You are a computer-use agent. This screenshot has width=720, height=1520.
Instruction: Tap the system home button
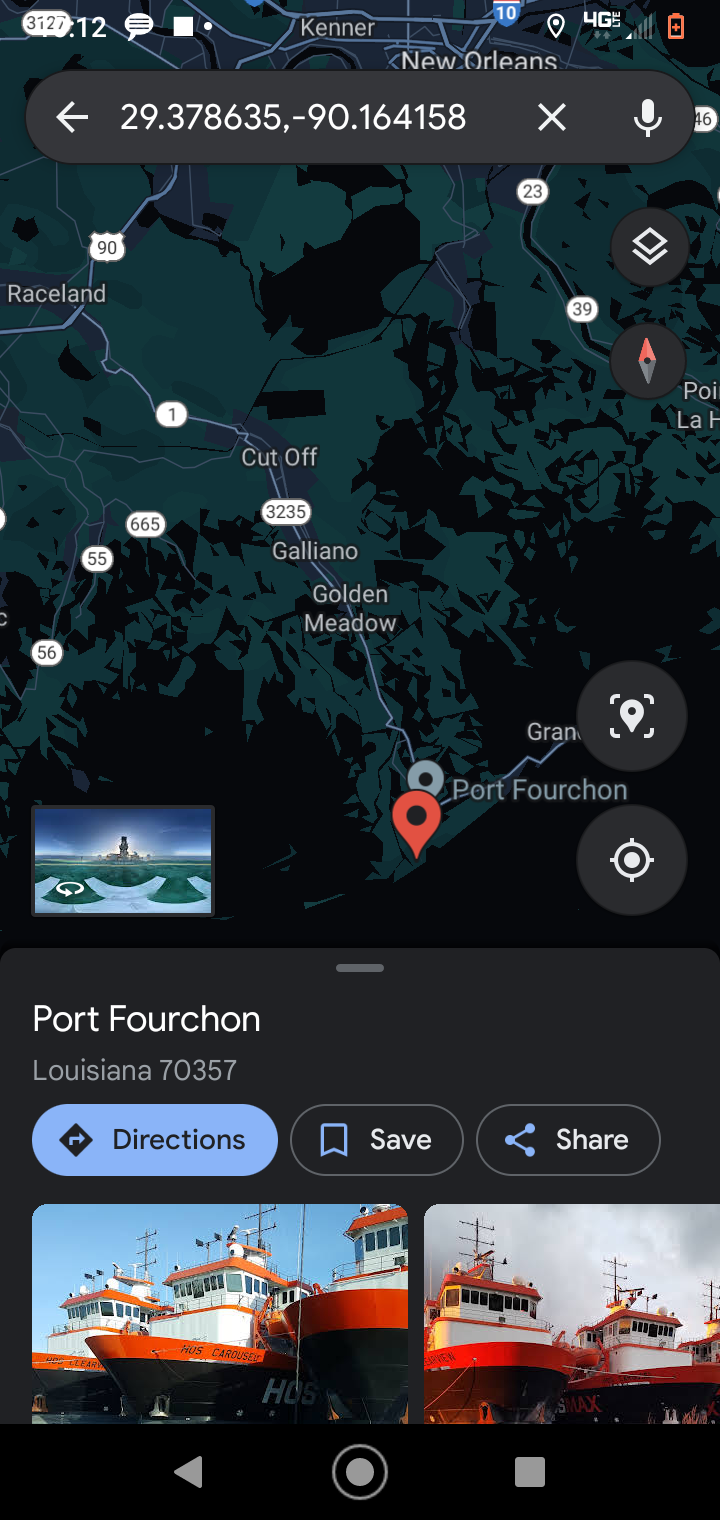click(360, 1472)
